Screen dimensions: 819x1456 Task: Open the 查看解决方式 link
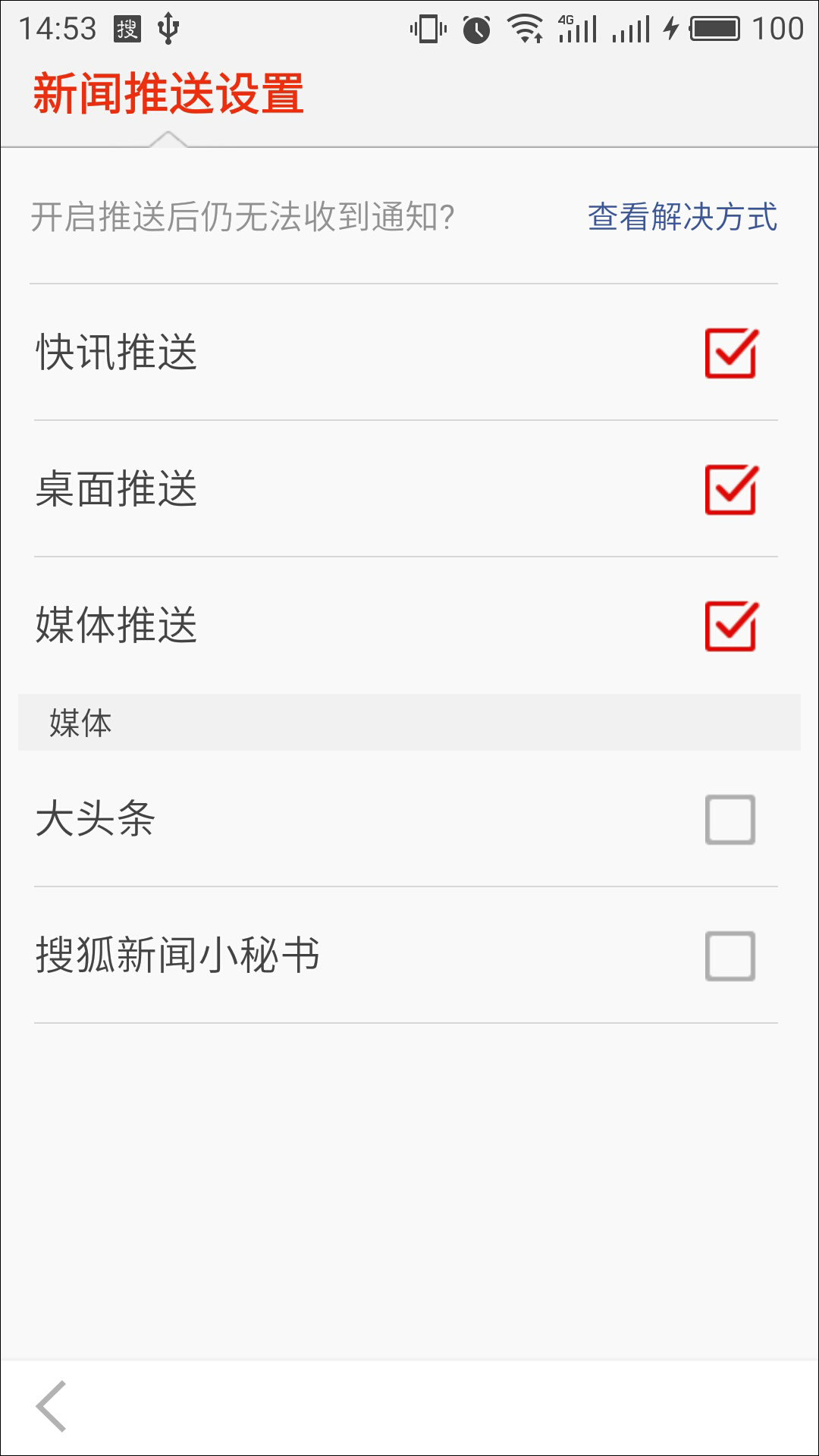tap(682, 217)
